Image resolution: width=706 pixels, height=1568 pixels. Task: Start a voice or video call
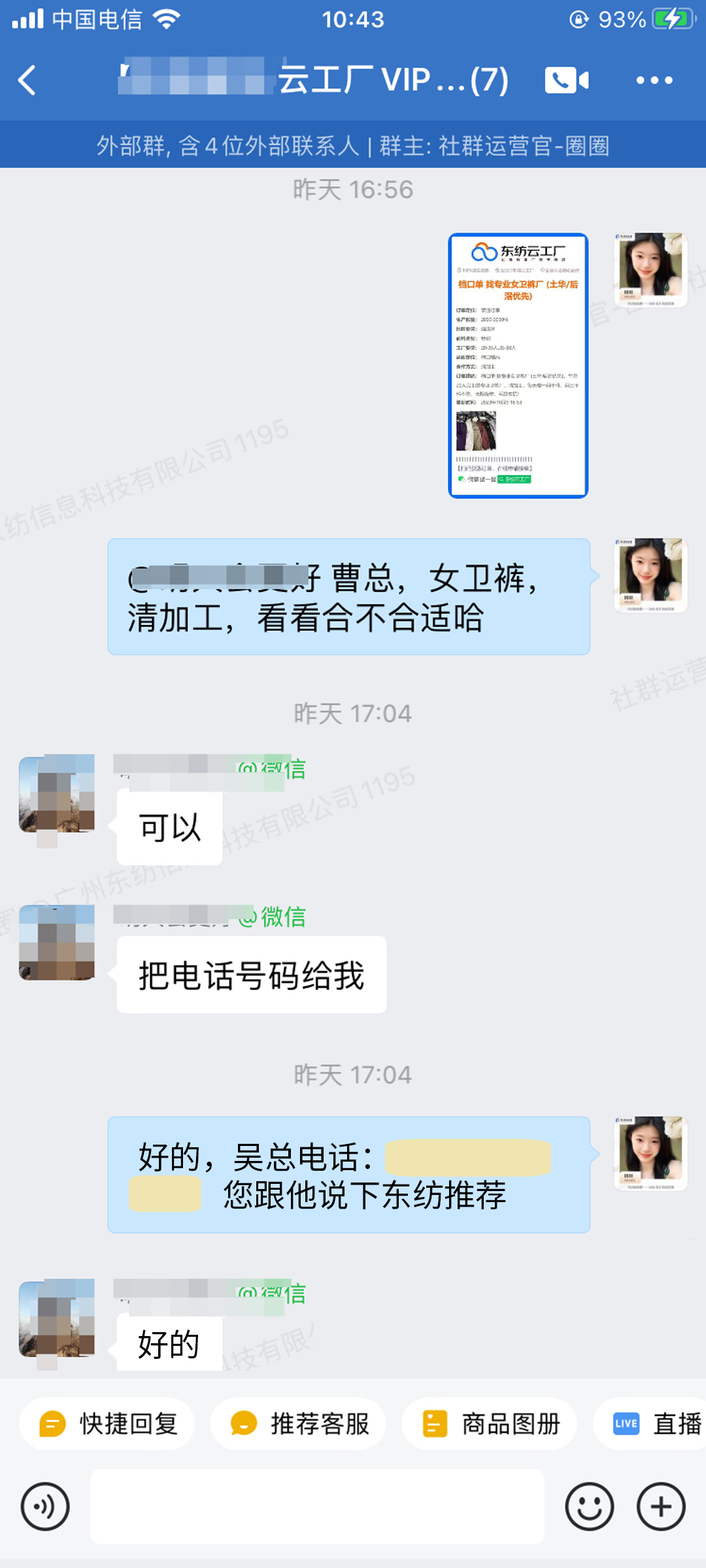point(566,80)
